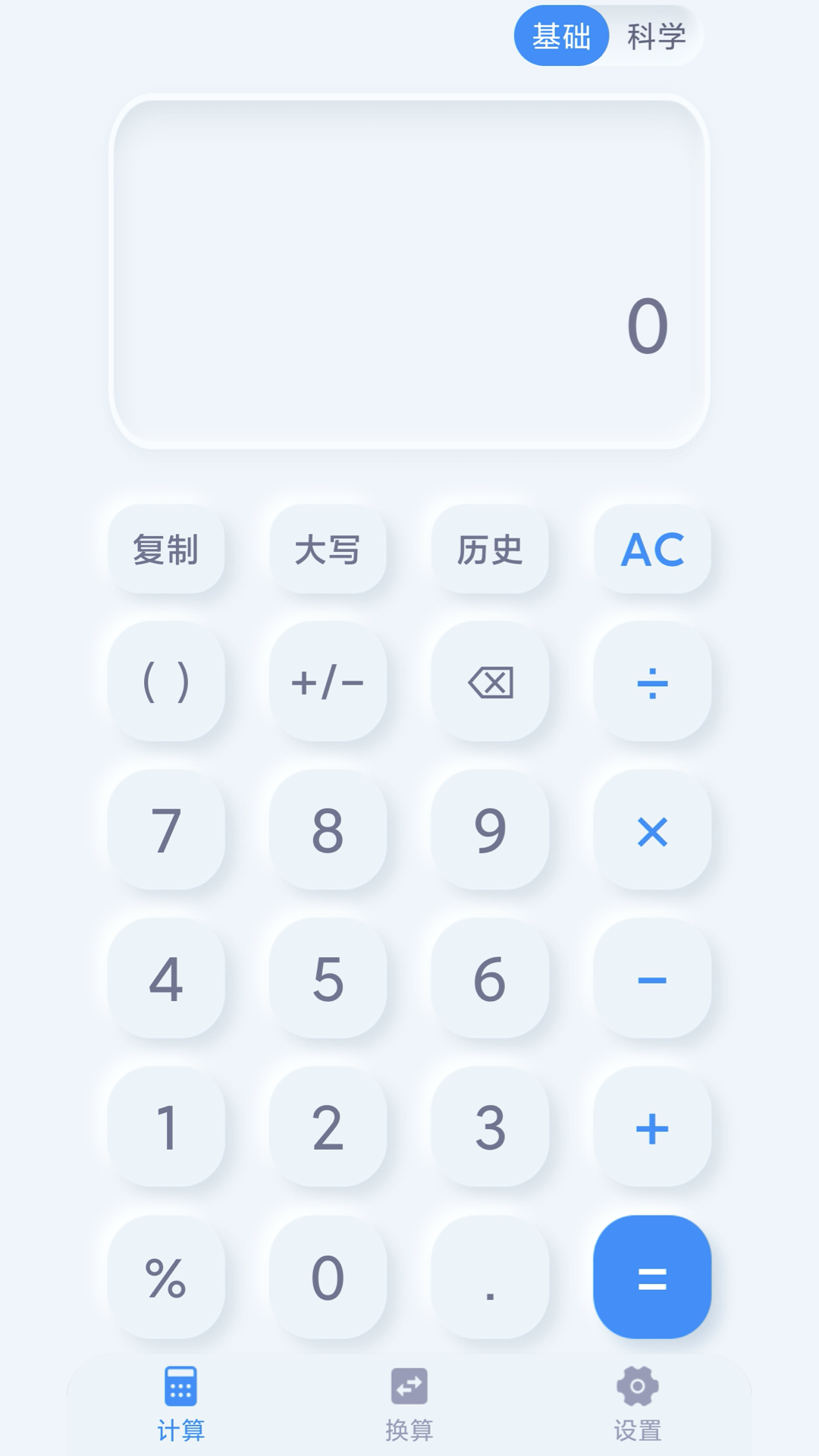Select the multiplication operator

pyautogui.click(x=652, y=833)
